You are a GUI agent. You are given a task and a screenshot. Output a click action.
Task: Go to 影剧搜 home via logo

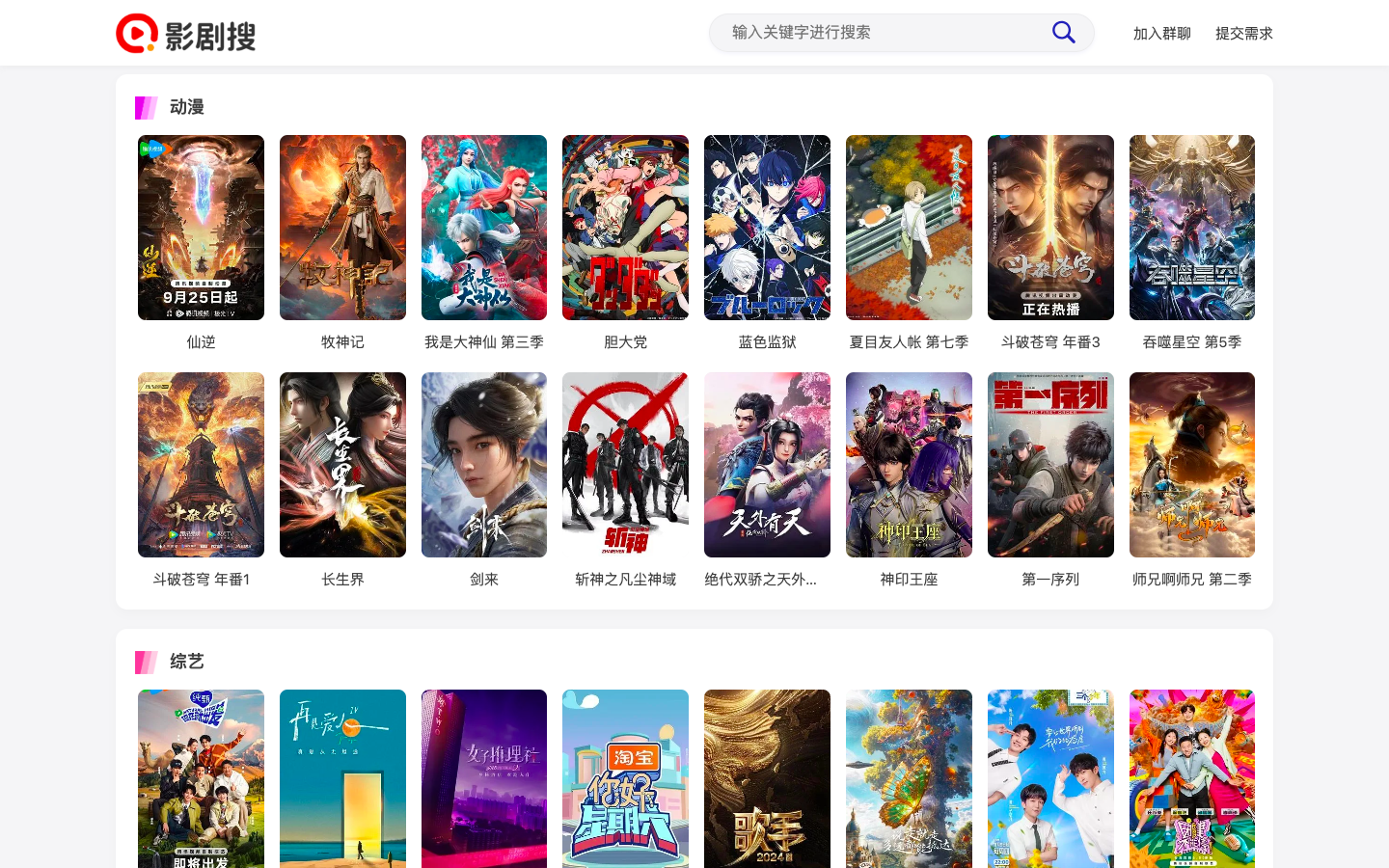[185, 35]
